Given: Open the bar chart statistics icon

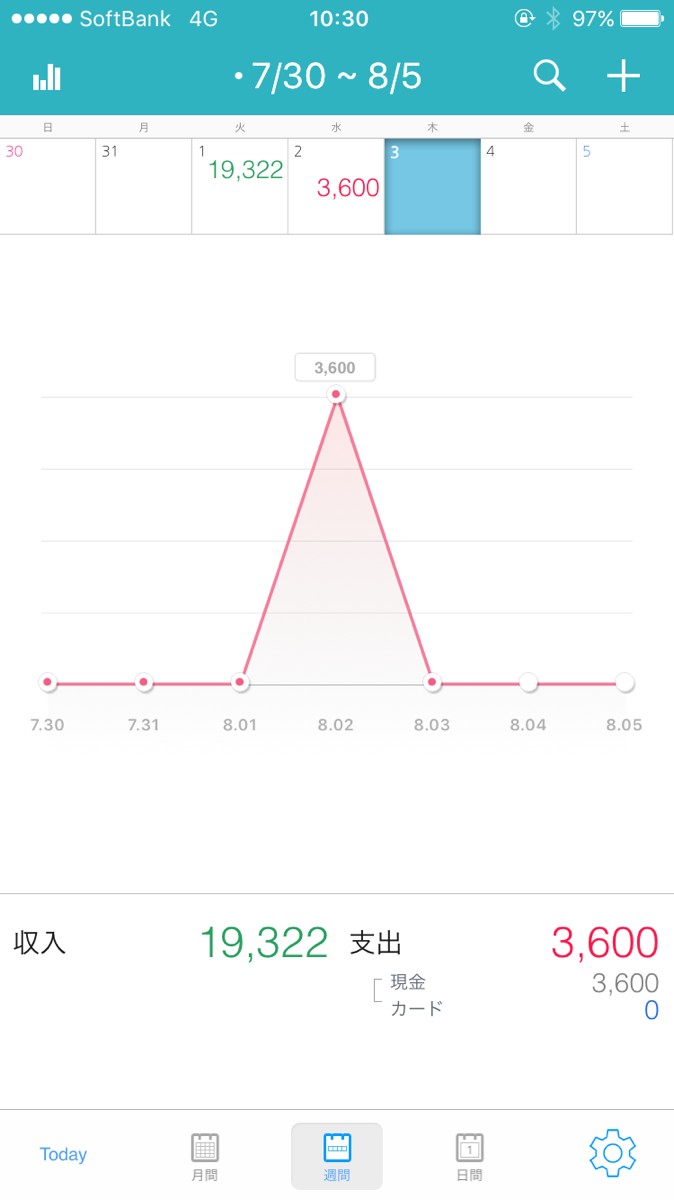Looking at the screenshot, I should pos(47,78).
